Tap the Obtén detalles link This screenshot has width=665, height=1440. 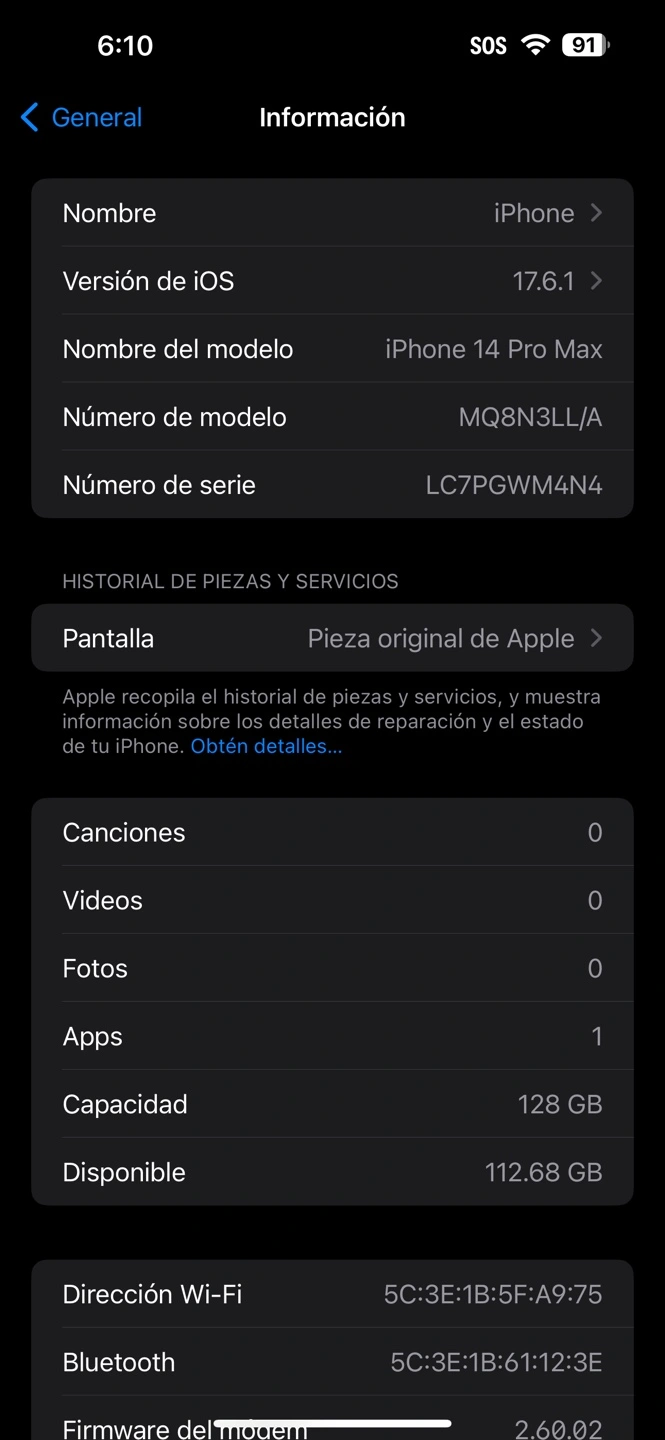pos(266,746)
